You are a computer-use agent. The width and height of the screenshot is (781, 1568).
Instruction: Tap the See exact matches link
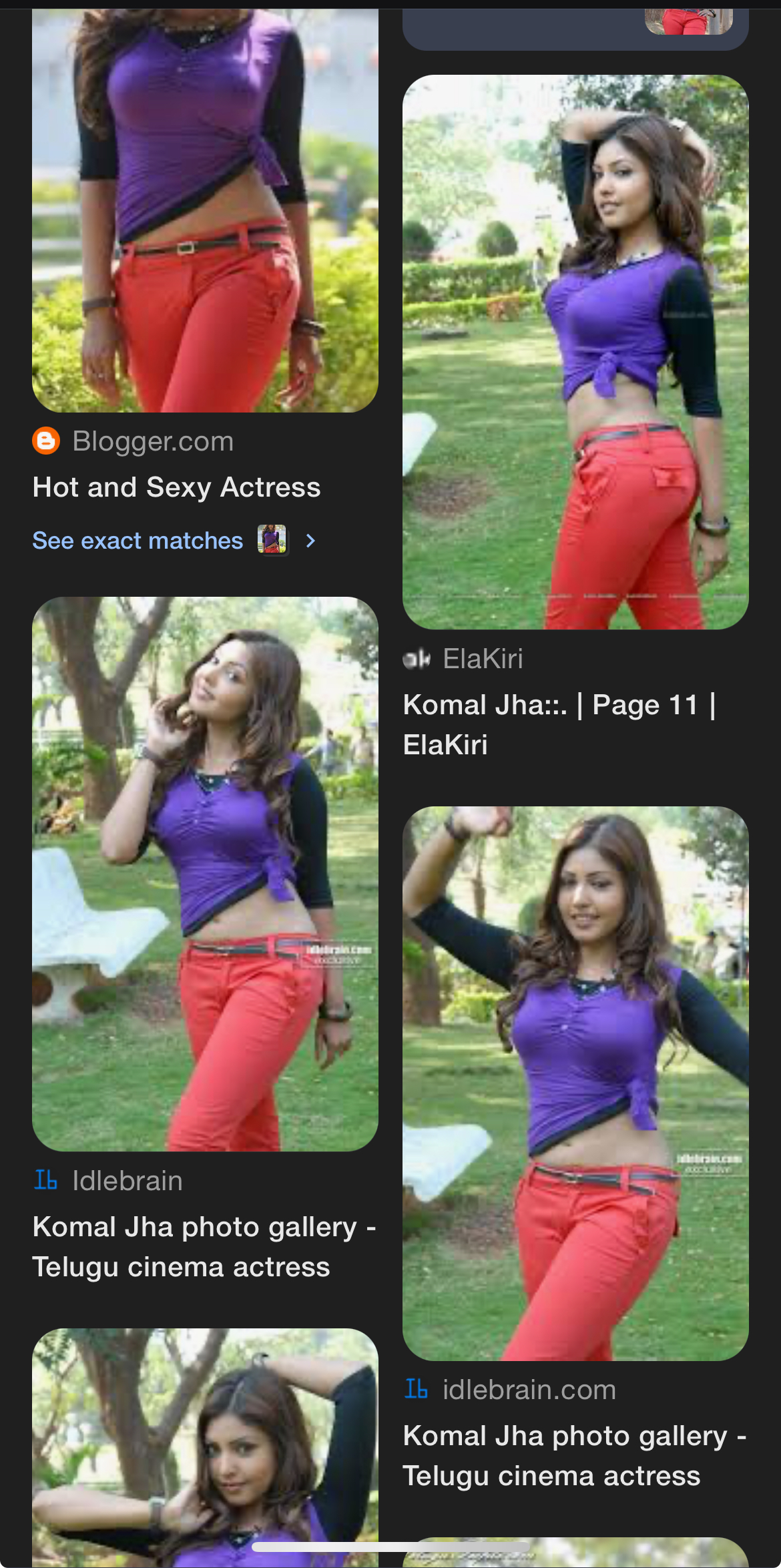(x=174, y=540)
